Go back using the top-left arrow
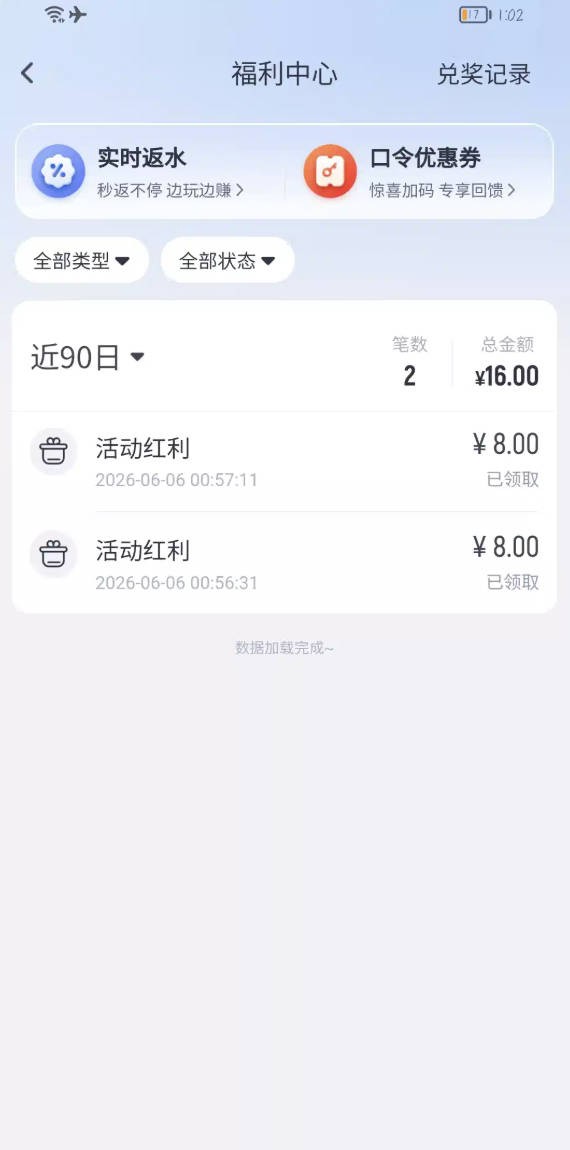This screenshot has width=570, height=1150. pyautogui.click(x=27, y=73)
